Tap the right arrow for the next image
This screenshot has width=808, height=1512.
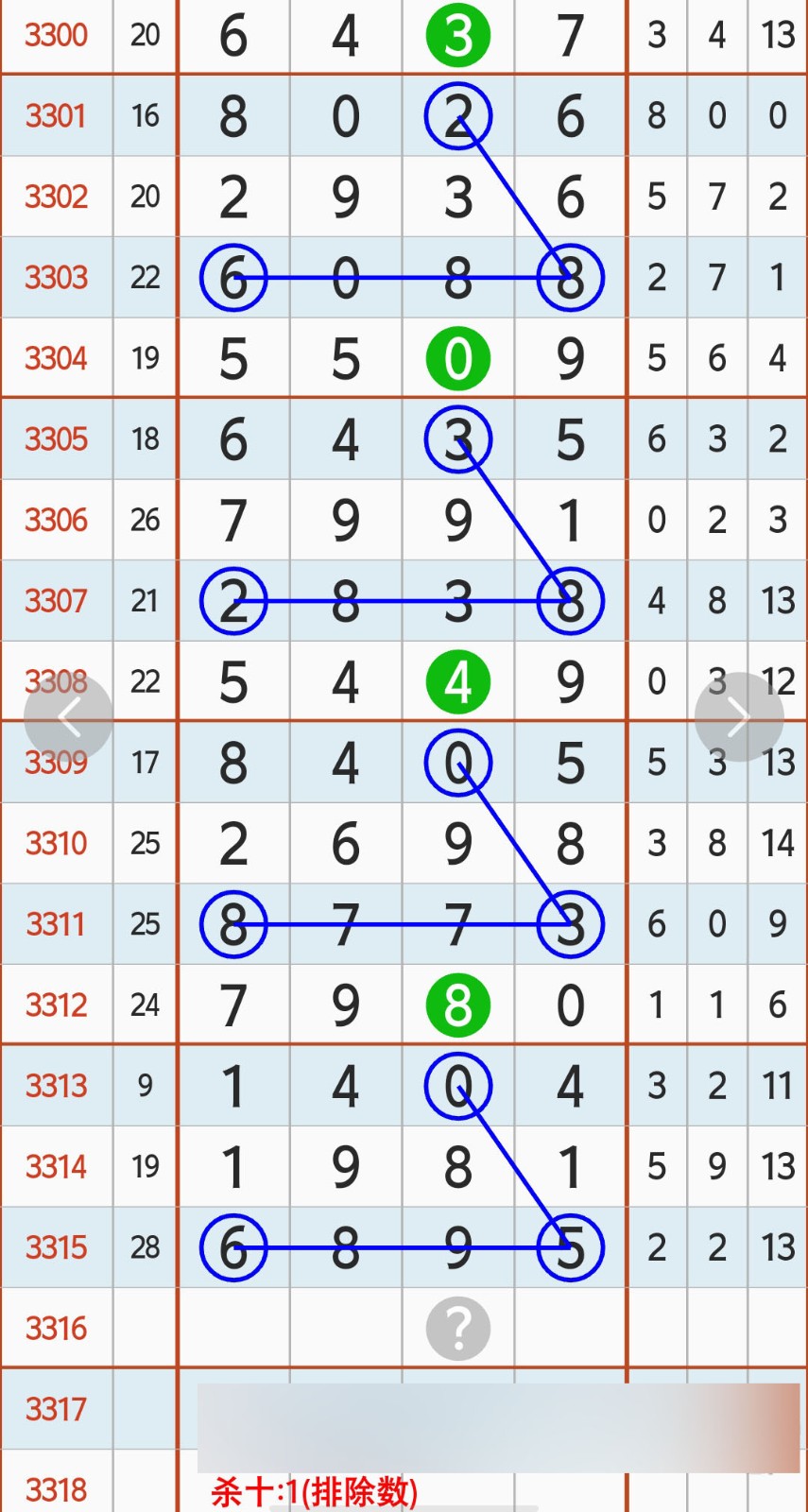739,717
